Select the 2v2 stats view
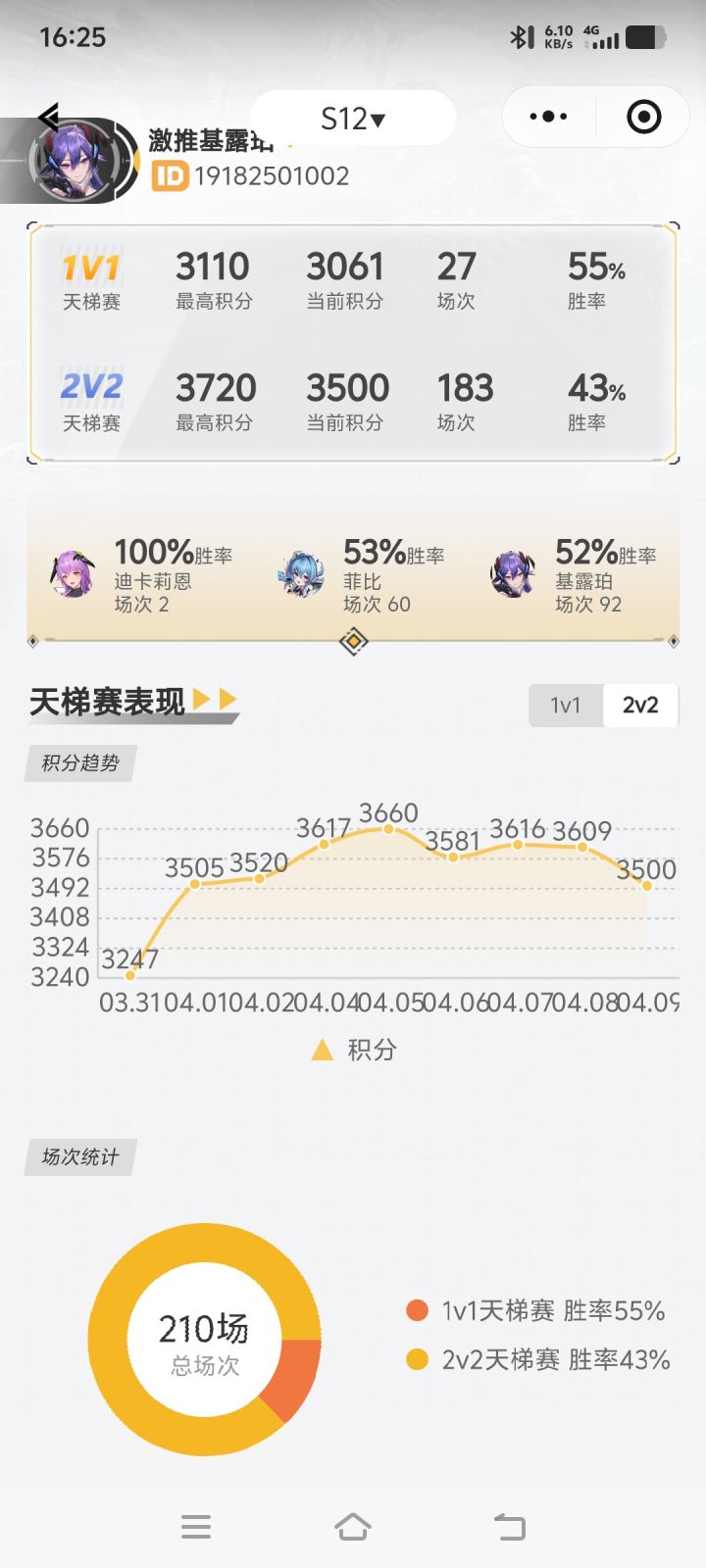This screenshot has width=706, height=1568. click(x=639, y=705)
